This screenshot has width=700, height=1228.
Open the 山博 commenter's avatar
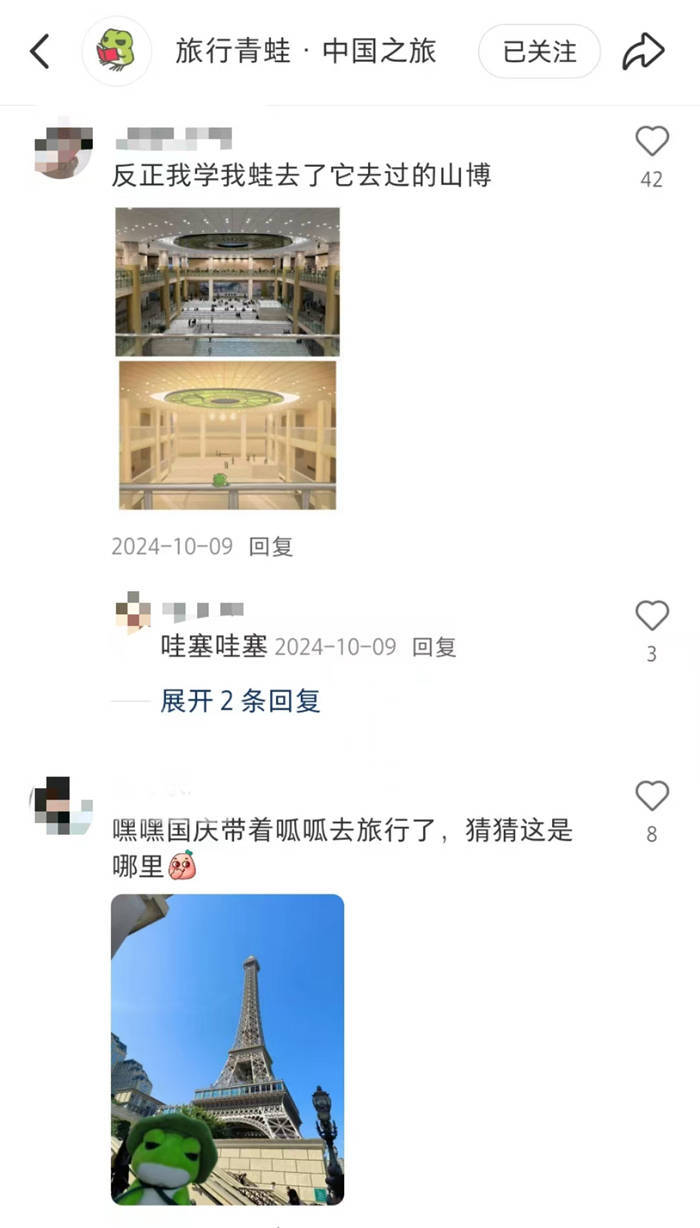[63, 149]
